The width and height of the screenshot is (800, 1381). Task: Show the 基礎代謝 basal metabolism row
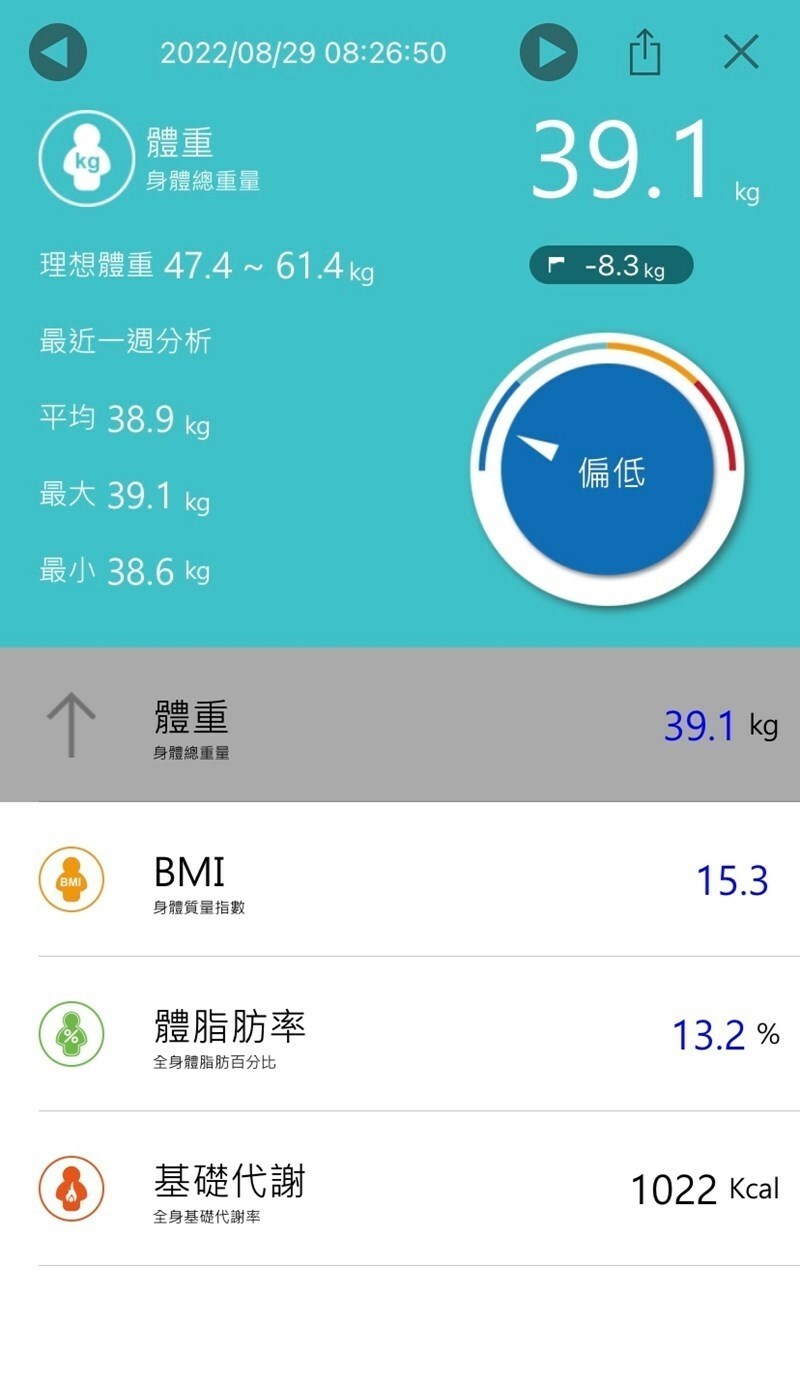[x=400, y=1189]
